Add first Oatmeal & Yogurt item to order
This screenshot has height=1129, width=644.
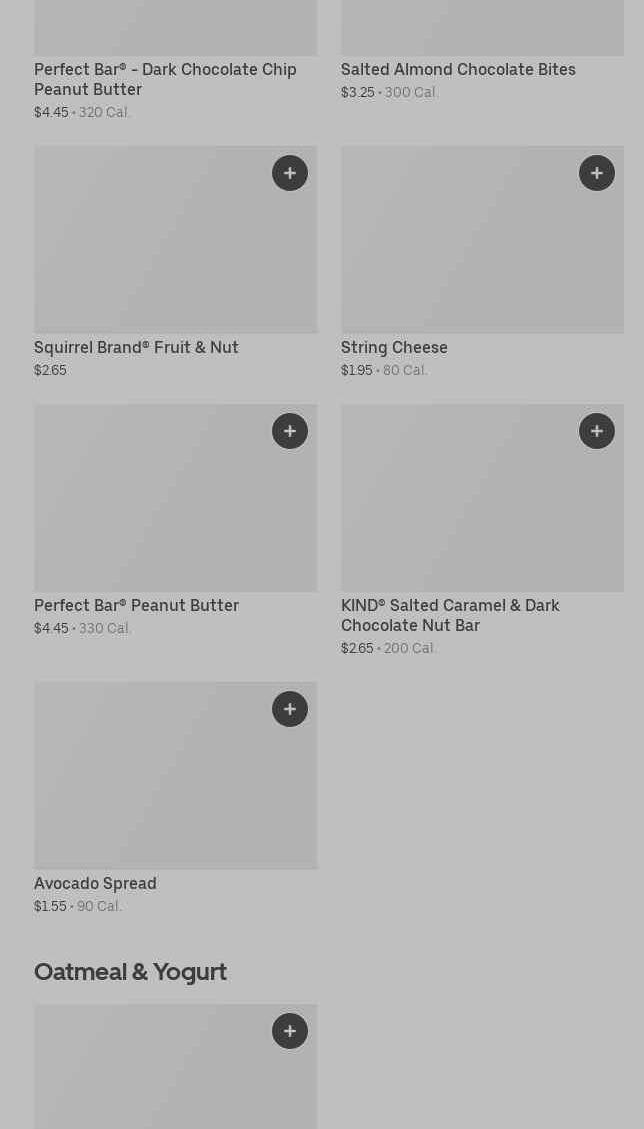290,1031
